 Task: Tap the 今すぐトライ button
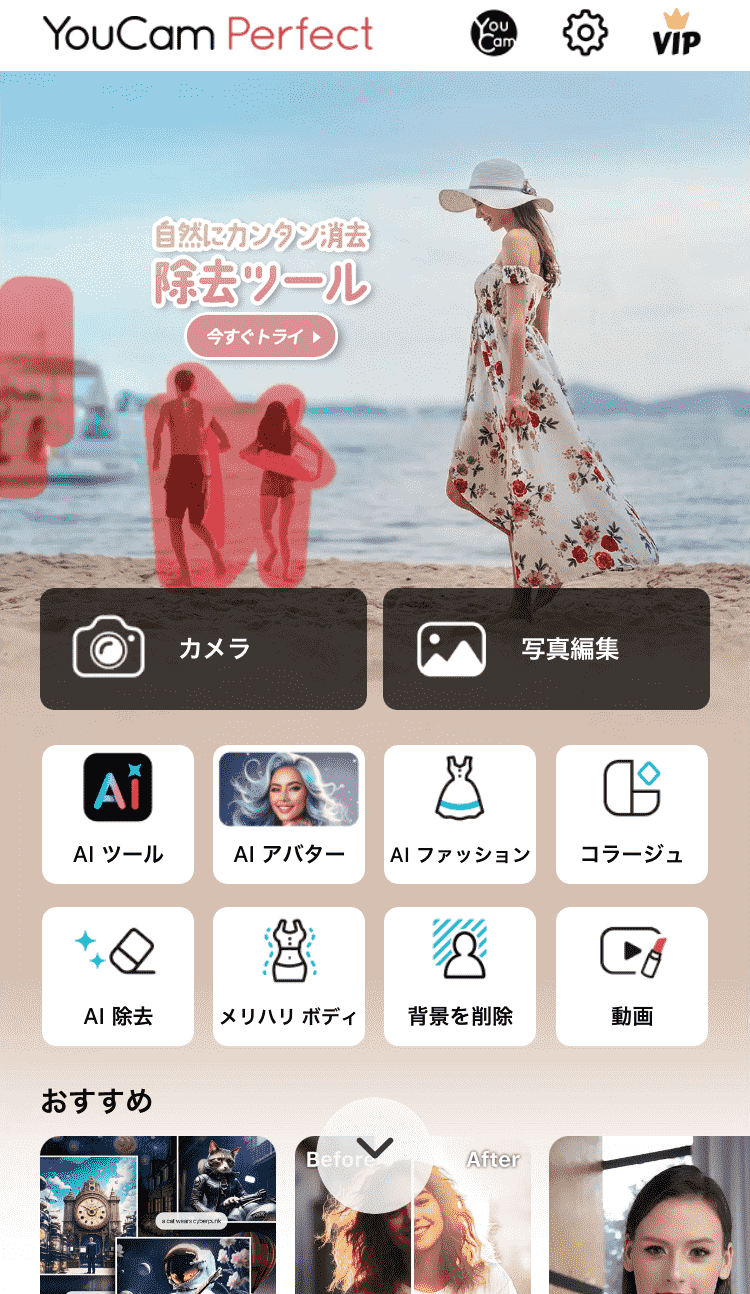click(262, 337)
